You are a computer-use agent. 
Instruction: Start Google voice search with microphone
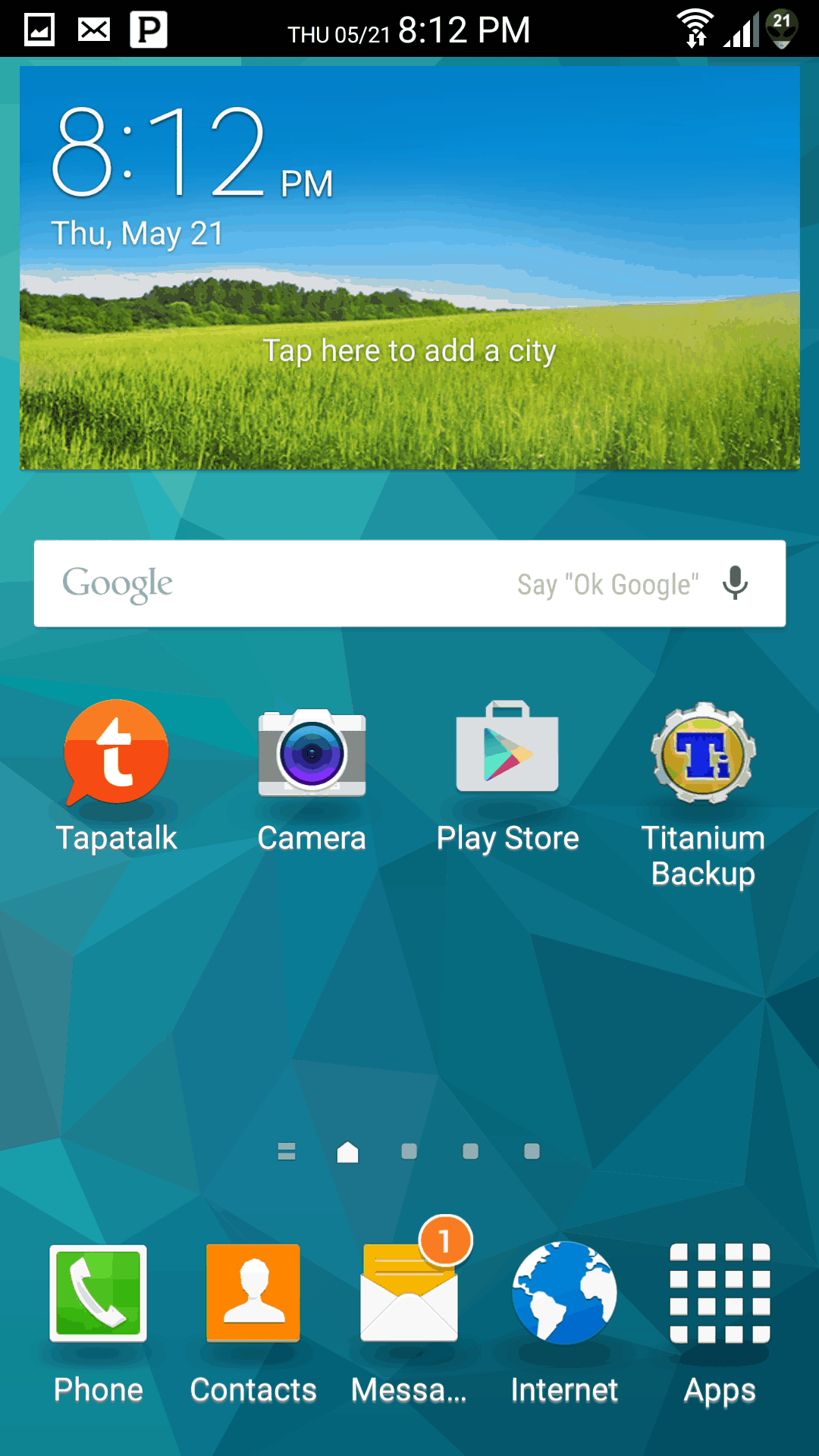[735, 583]
